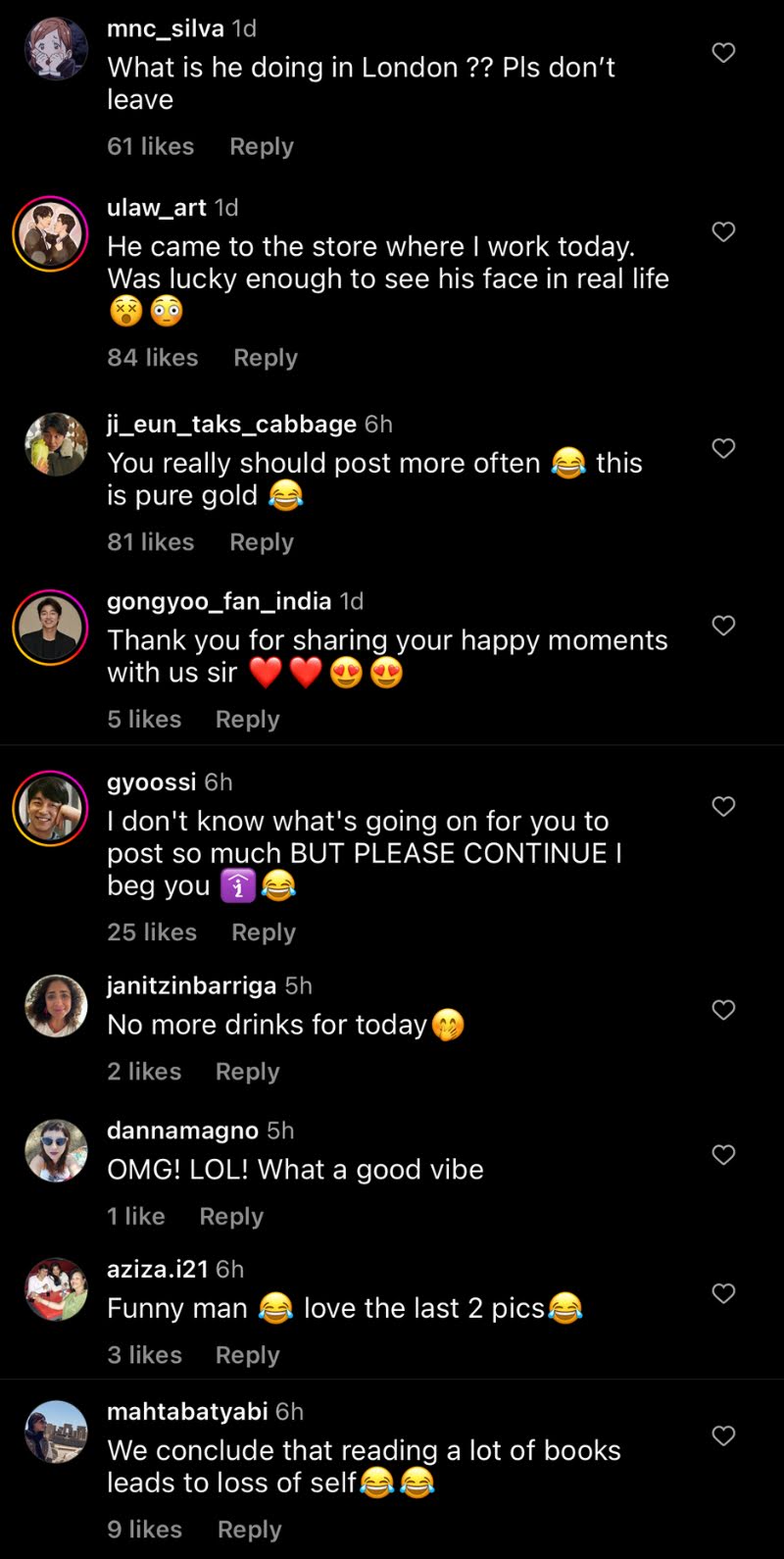
Task: Reply to janitzinbarriga's drinks comment
Action: (x=247, y=1072)
